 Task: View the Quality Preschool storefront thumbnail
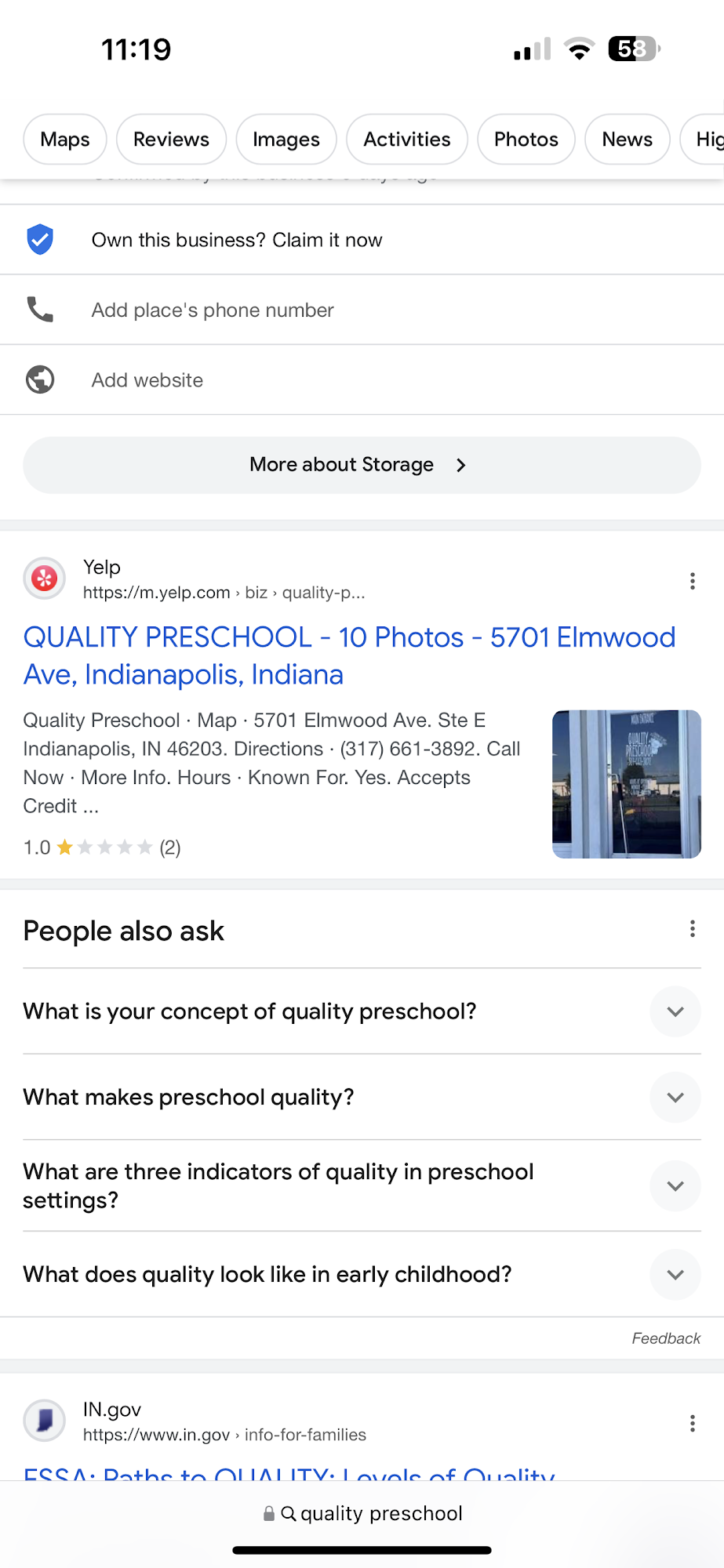coord(626,784)
